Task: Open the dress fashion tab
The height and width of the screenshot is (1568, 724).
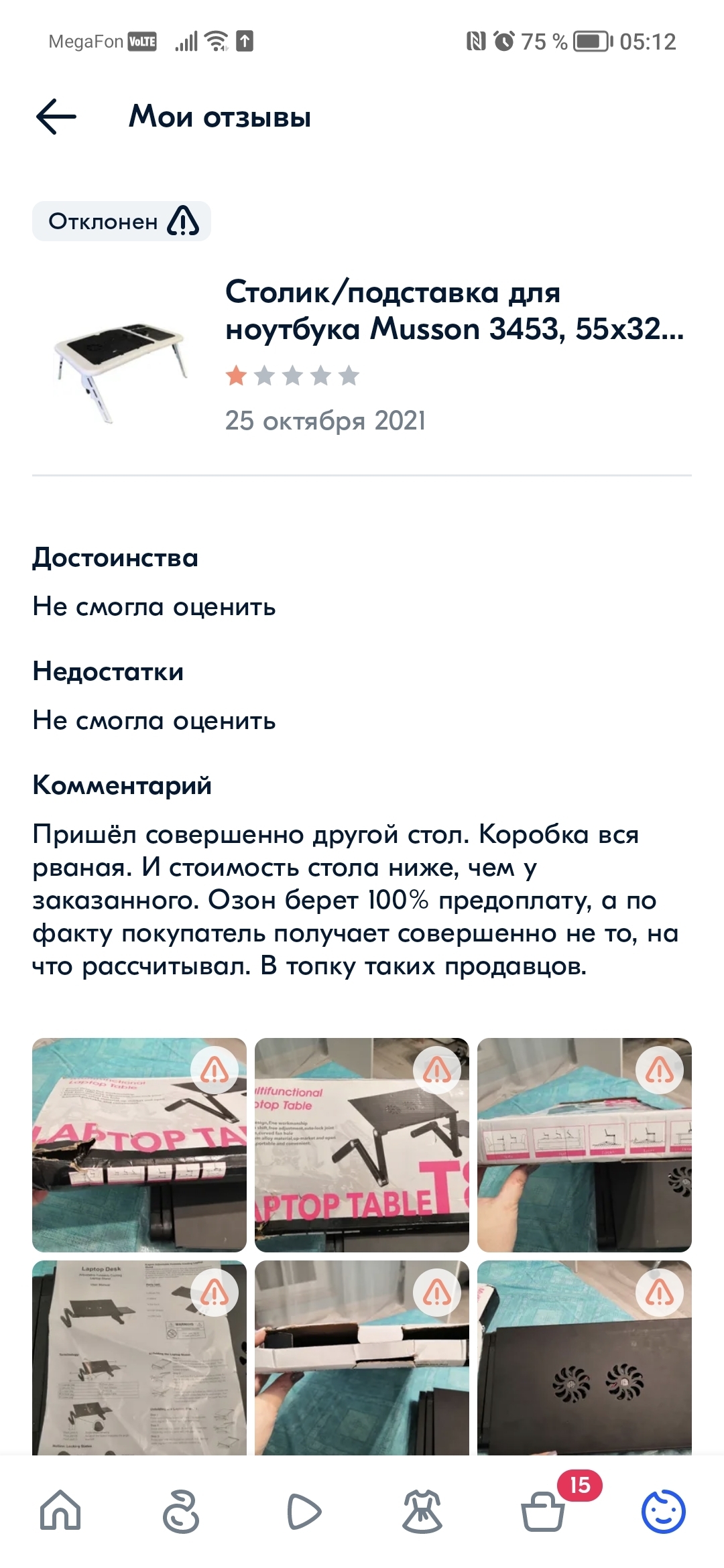Action: [422, 1512]
